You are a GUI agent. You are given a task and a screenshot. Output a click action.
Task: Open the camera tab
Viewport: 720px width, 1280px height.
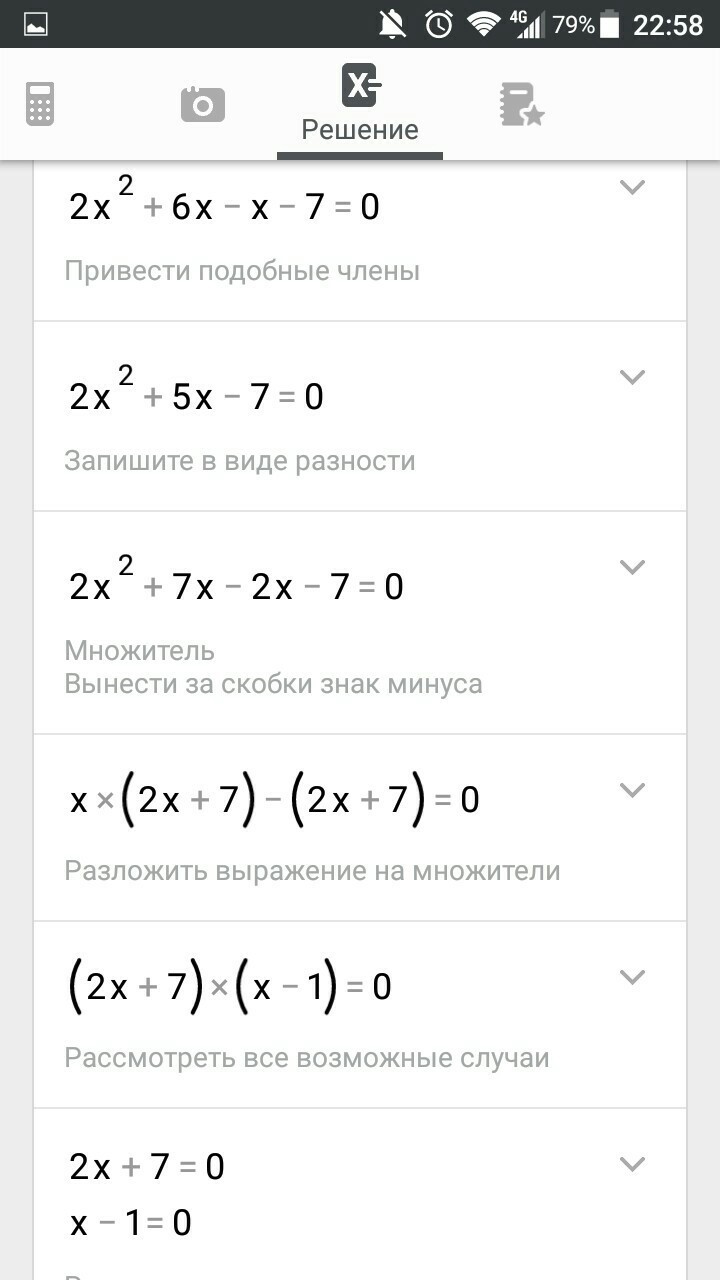[x=202, y=104]
